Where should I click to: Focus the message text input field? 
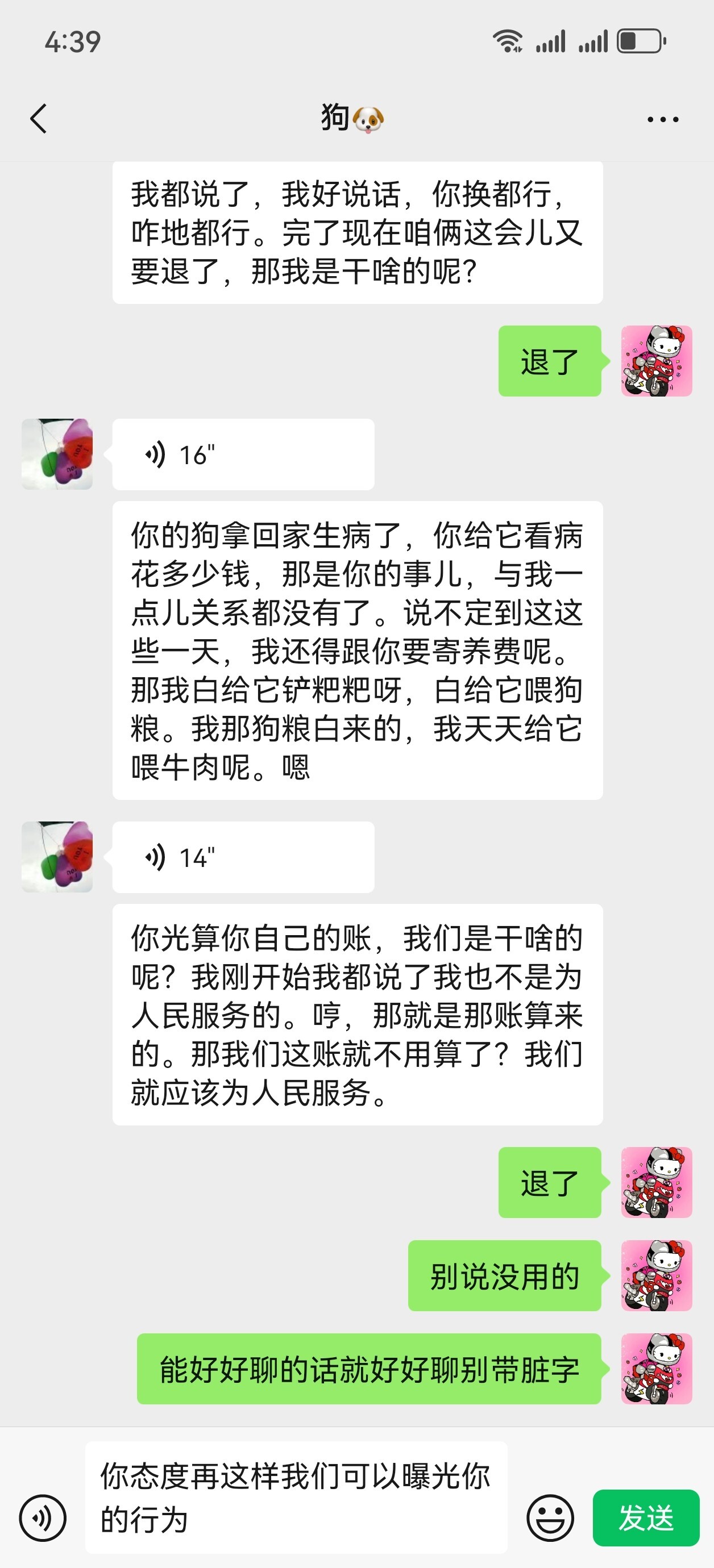(296, 1497)
